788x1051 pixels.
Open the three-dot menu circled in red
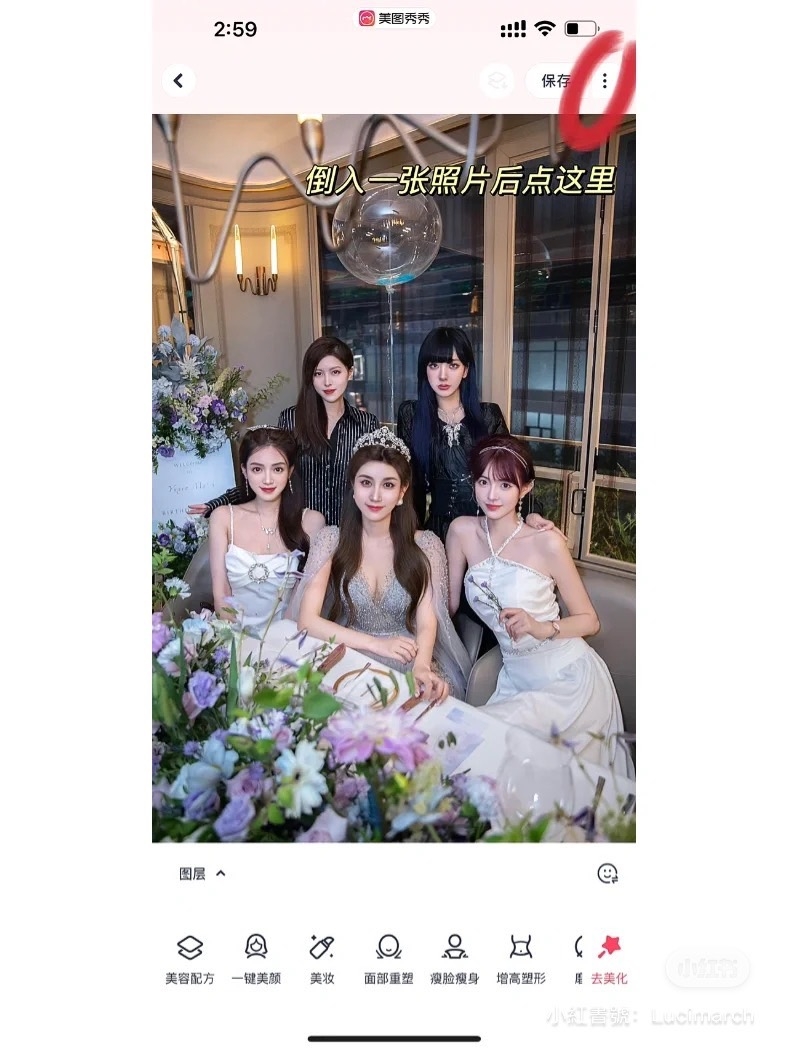click(x=604, y=80)
